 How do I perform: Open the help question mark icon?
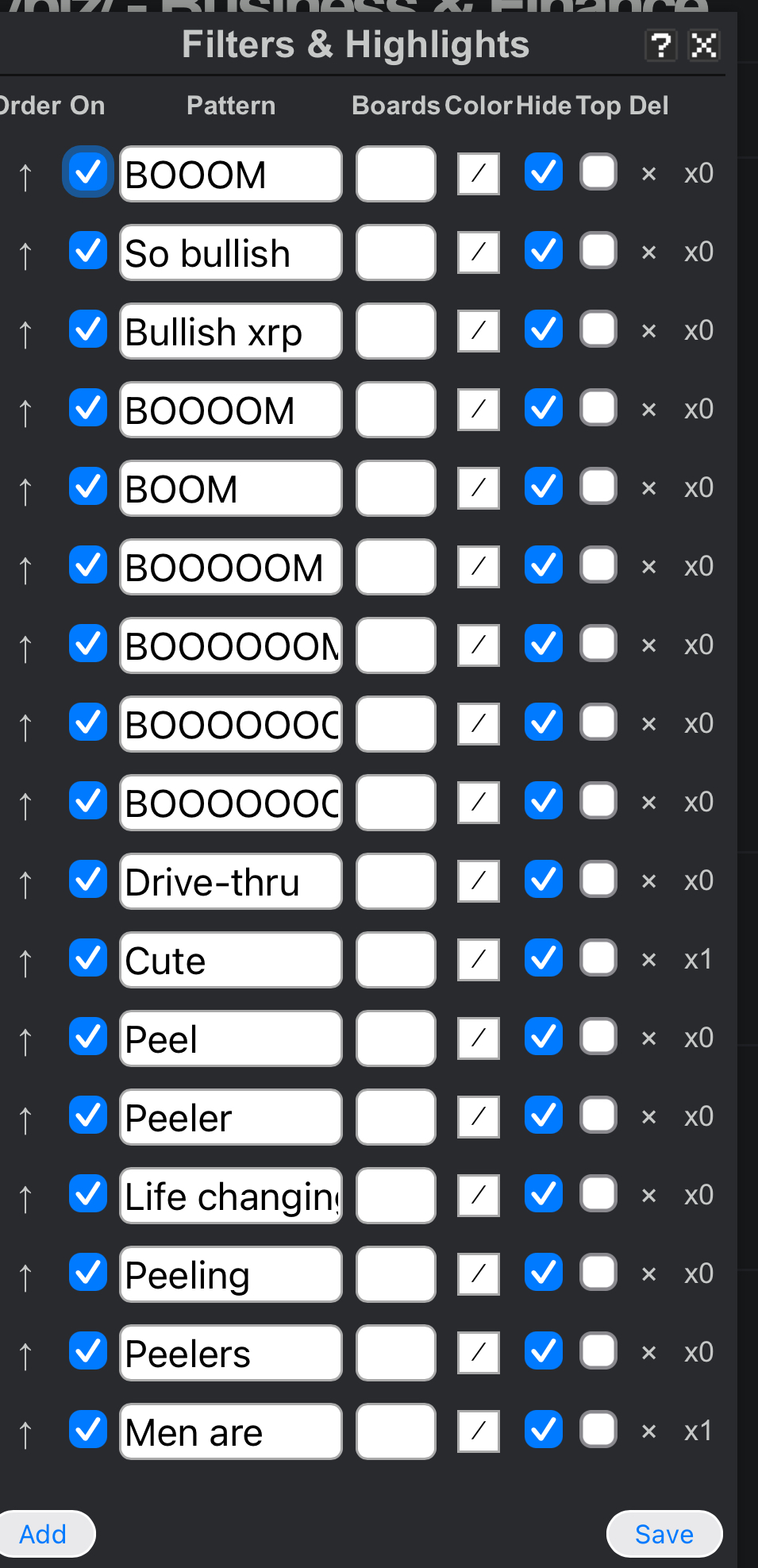[660, 46]
